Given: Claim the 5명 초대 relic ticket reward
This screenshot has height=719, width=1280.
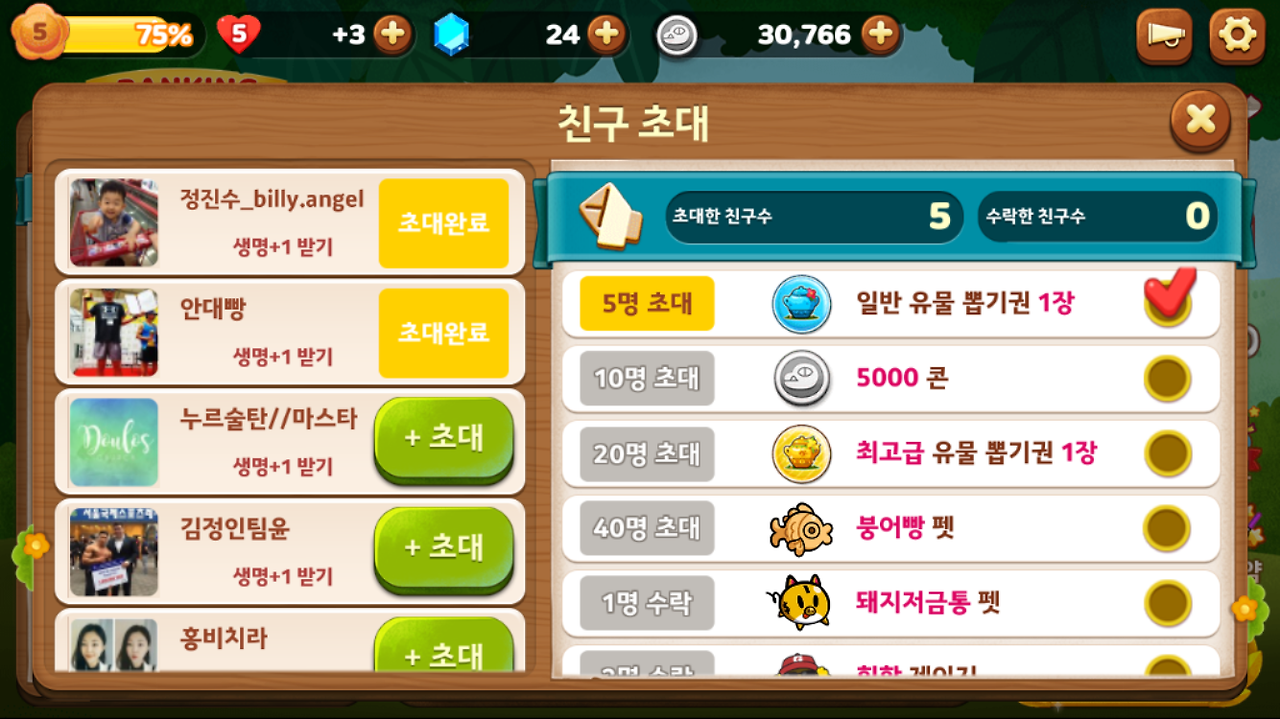Looking at the screenshot, I should [x=1168, y=302].
